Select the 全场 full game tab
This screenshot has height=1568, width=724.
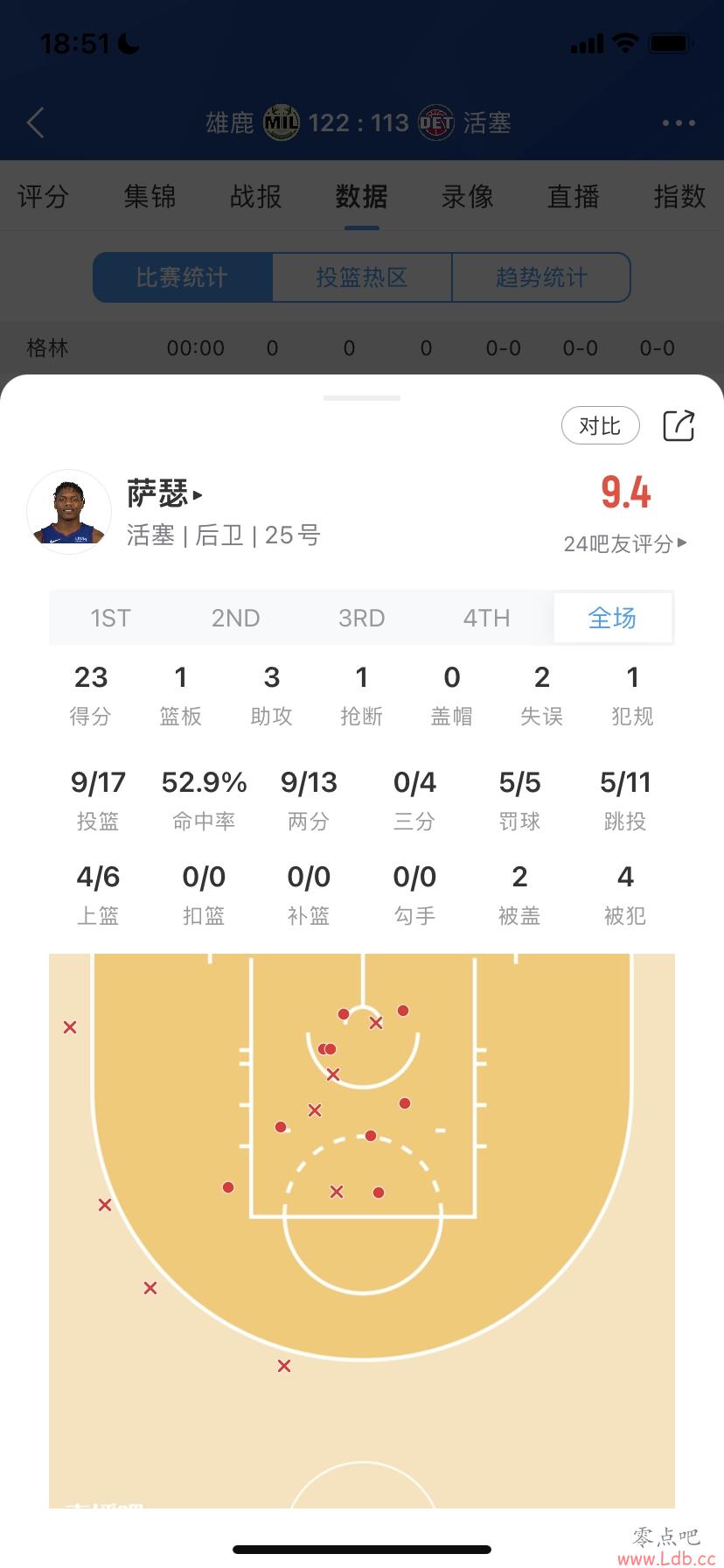pos(612,619)
